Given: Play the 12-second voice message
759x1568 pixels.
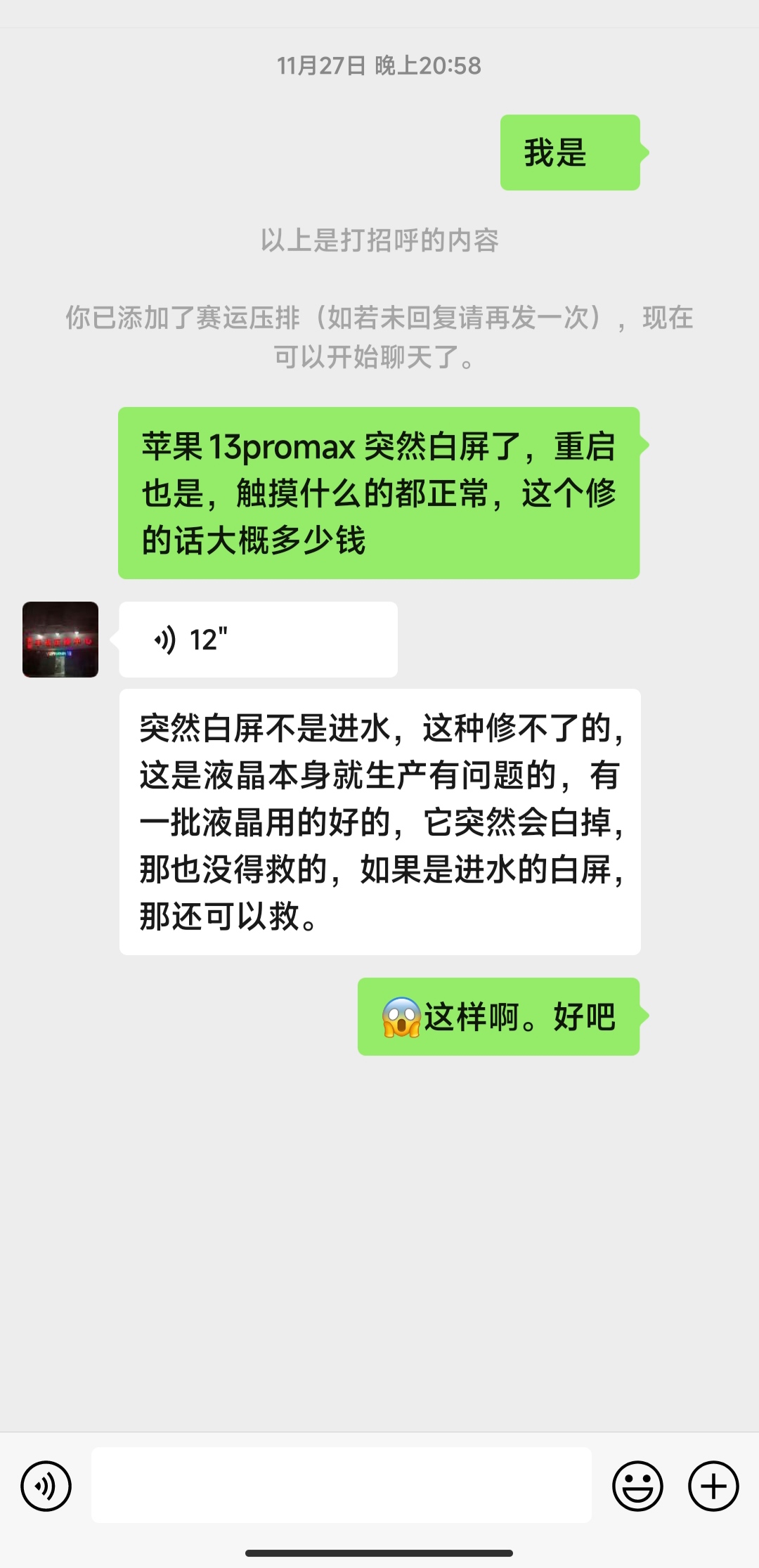Looking at the screenshot, I should [x=257, y=640].
